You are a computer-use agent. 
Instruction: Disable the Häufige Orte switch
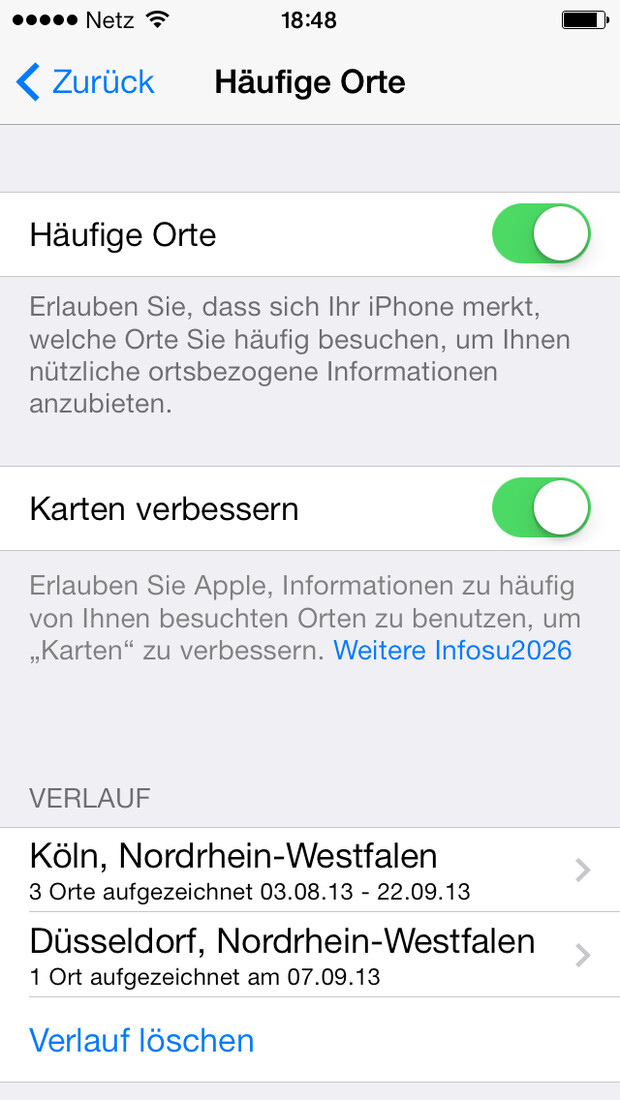pos(540,235)
